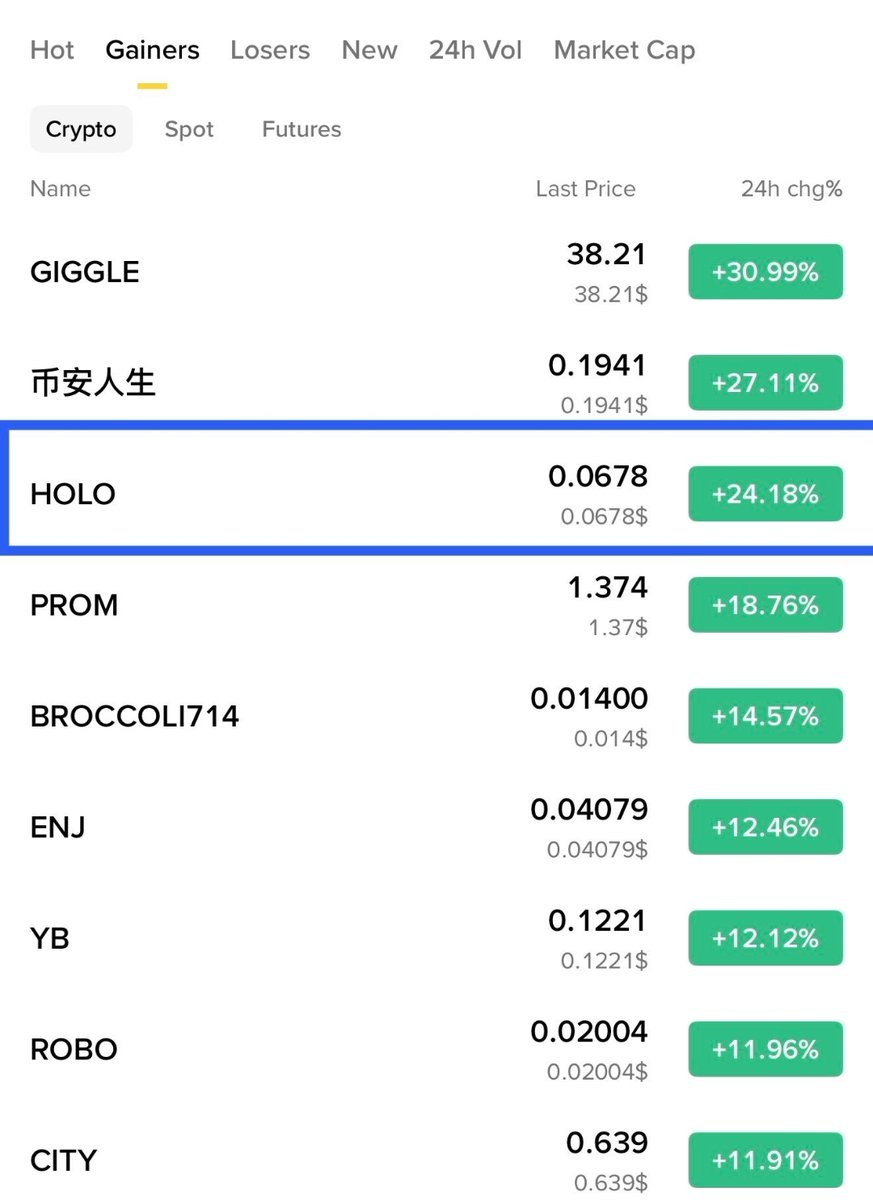Screen dimensions: 873x1200
Task: Select the Crypto filter chip
Action: click(x=81, y=129)
